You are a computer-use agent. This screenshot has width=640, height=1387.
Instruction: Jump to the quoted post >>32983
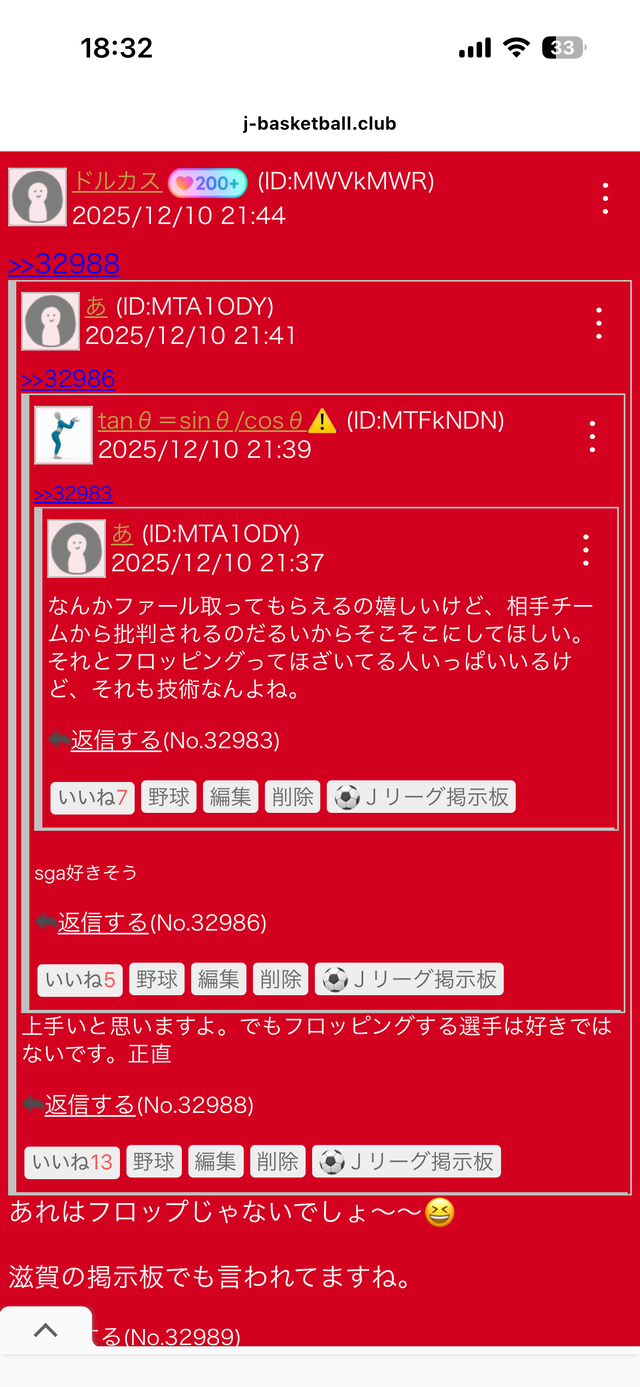[73, 493]
